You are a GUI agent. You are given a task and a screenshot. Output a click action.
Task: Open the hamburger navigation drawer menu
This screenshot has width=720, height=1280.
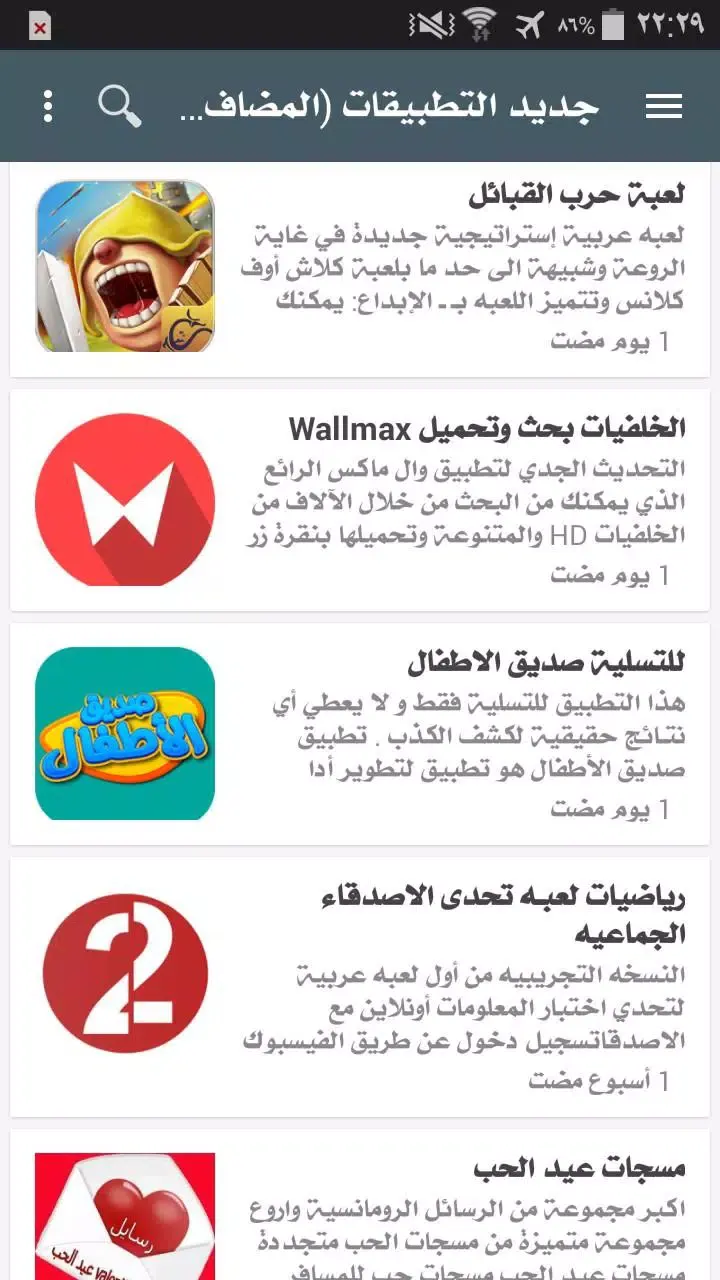click(663, 106)
